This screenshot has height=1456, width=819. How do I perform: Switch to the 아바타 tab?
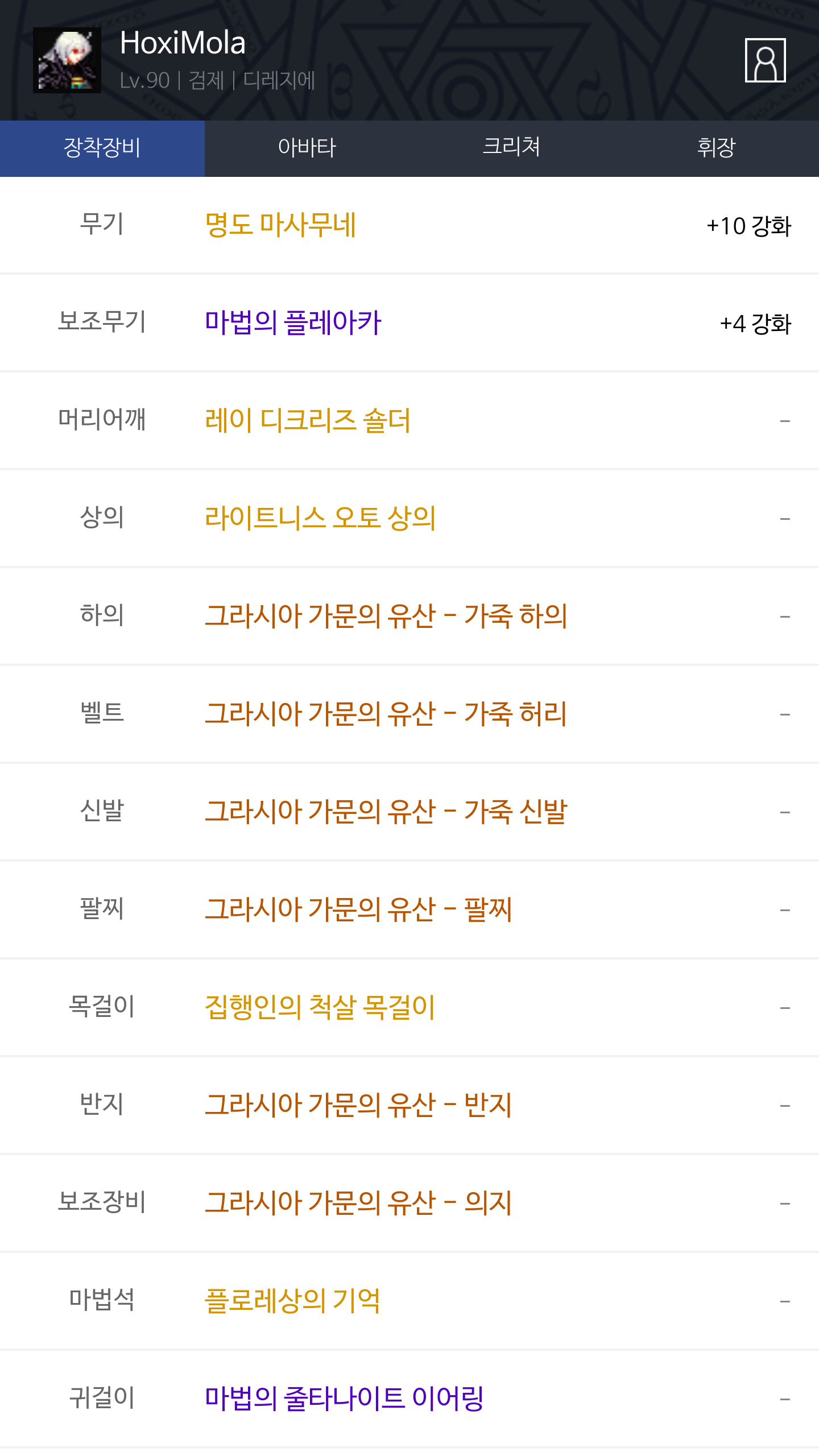[307, 148]
